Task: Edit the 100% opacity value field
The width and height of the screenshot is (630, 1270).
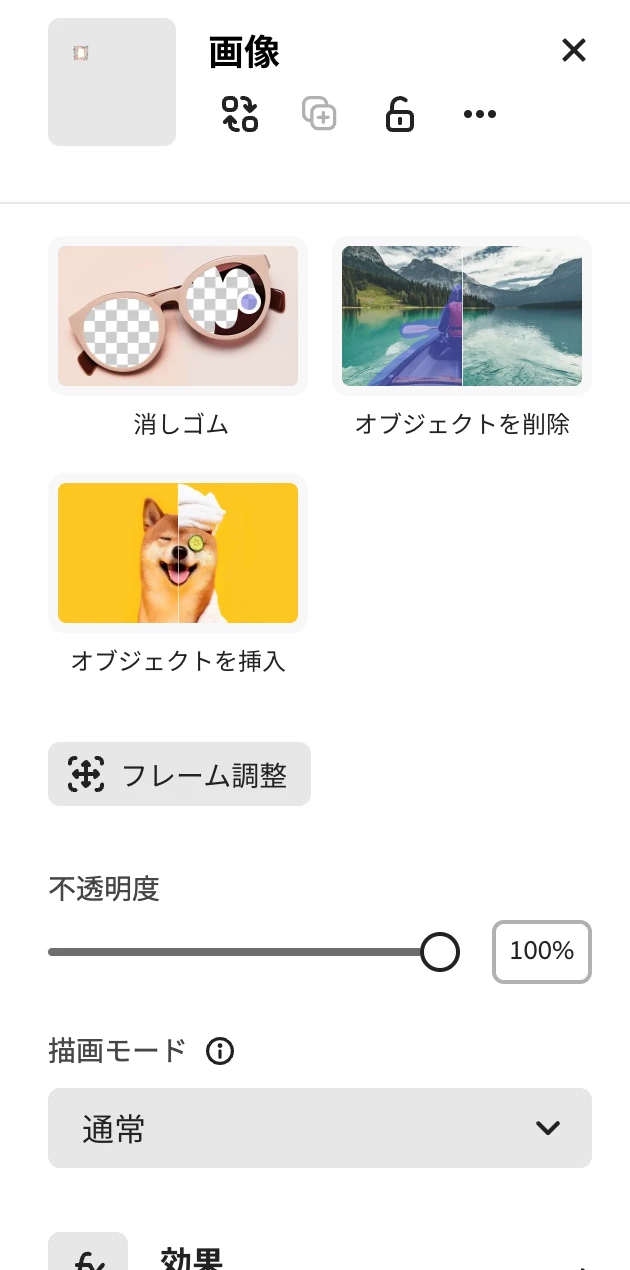Action: [541, 952]
